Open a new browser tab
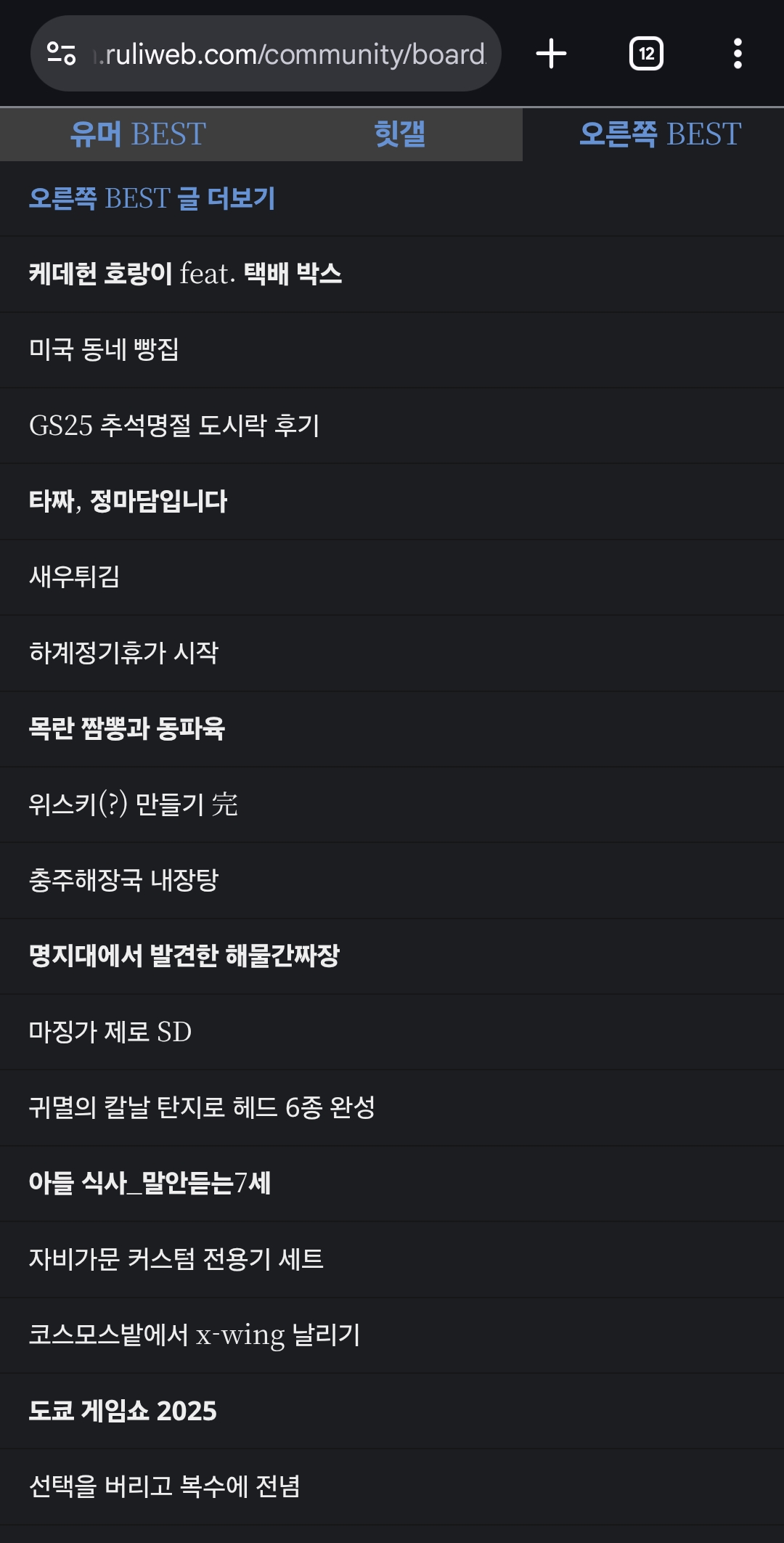The image size is (784, 1543). pyautogui.click(x=551, y=54)
